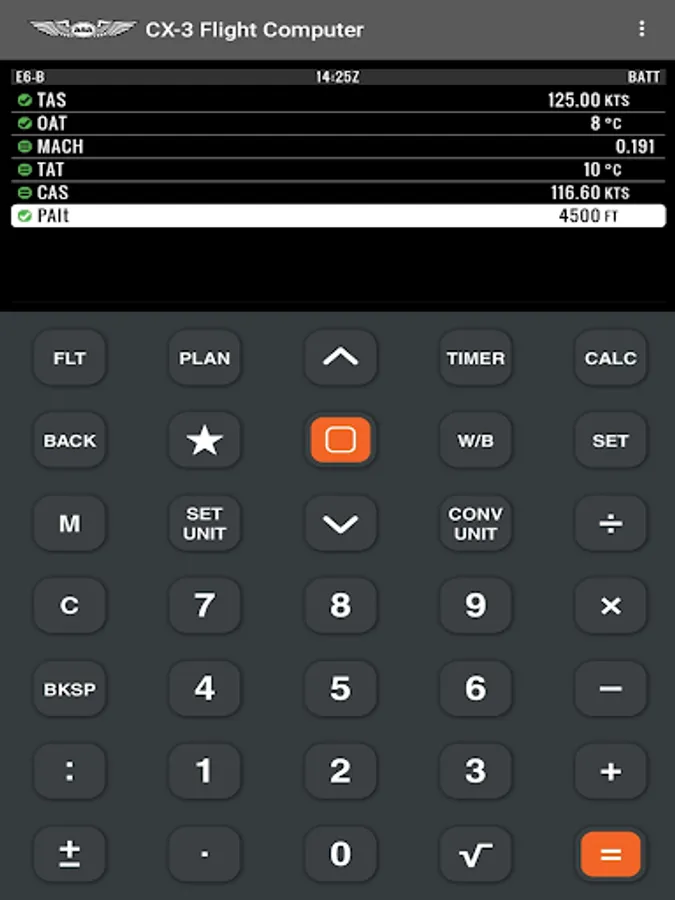Tap the orange enter key
675x900 pixels.
(x=340, y=440)
